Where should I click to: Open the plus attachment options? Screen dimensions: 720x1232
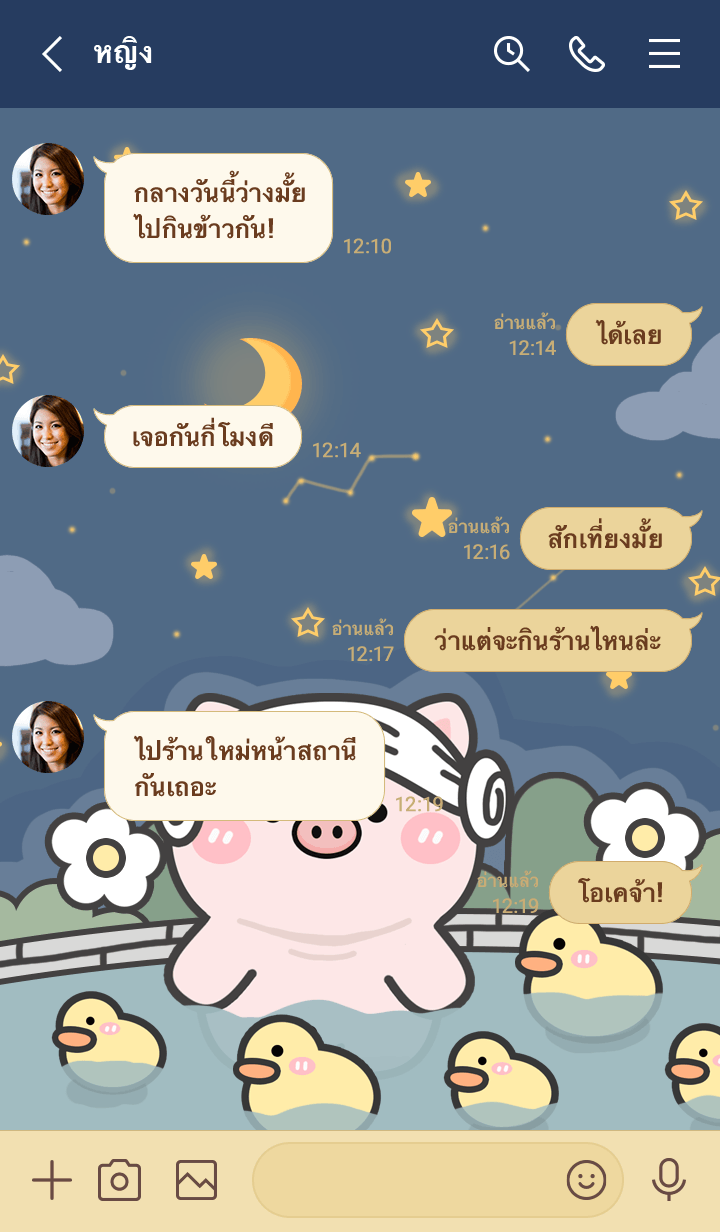point(52,1181)
